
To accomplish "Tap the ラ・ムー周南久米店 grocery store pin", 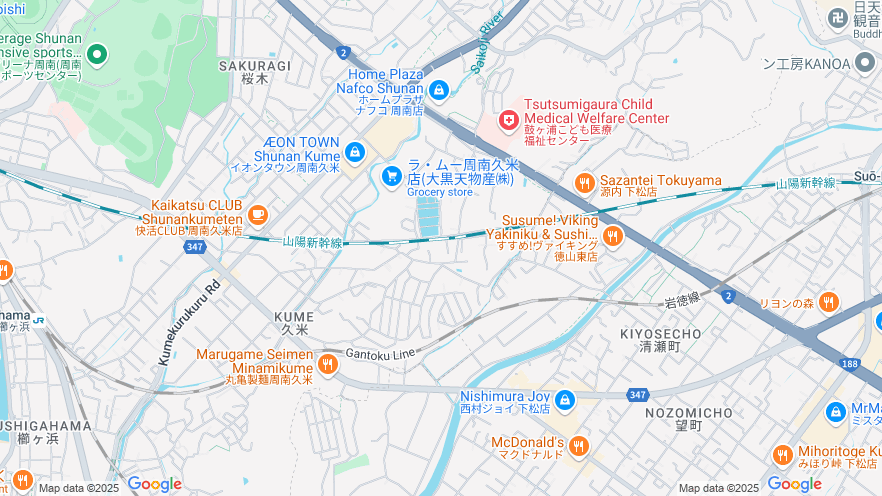I will pos(392,177).
